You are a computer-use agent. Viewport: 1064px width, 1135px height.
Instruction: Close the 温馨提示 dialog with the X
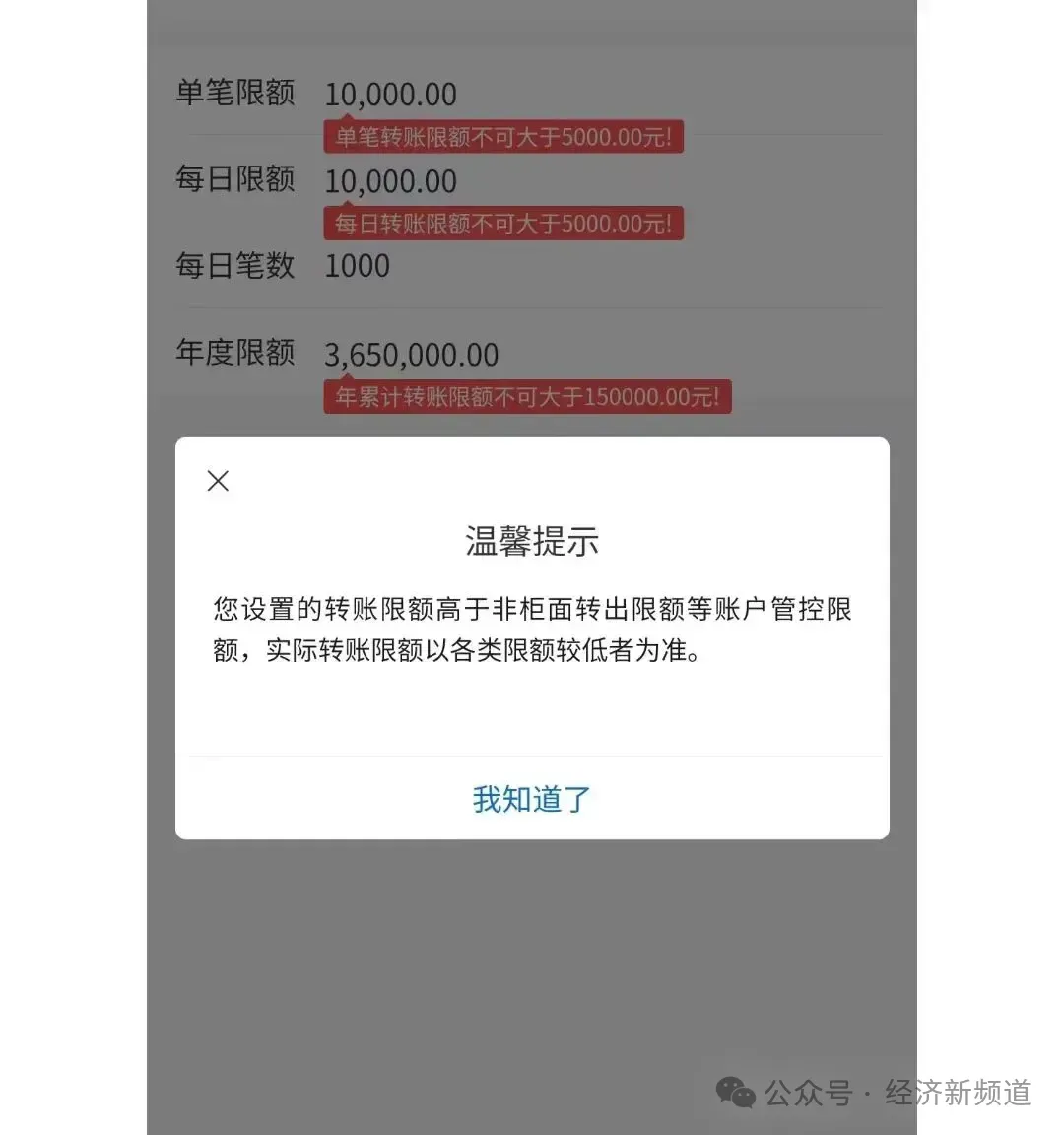coord(218,481)
